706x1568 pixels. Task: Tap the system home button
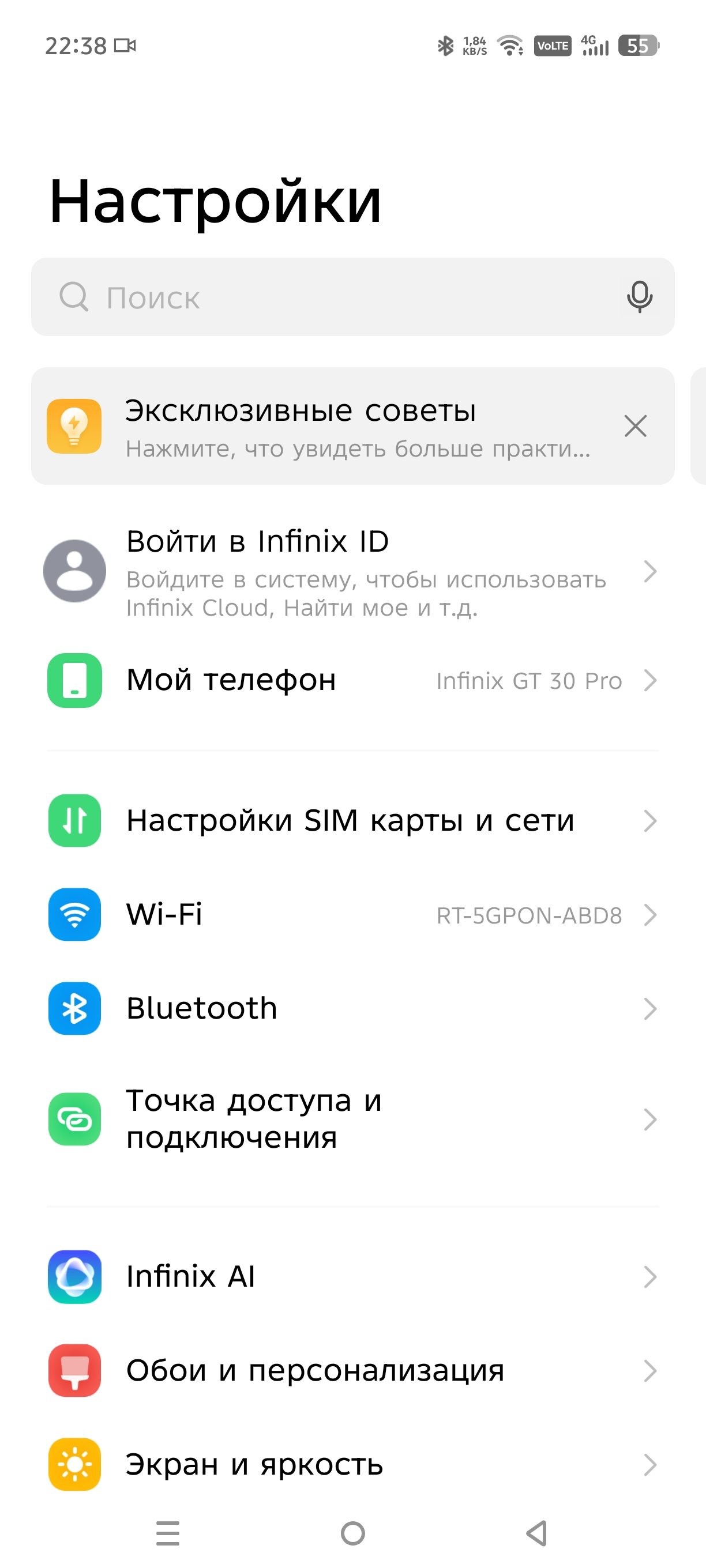coord(352,1533)
